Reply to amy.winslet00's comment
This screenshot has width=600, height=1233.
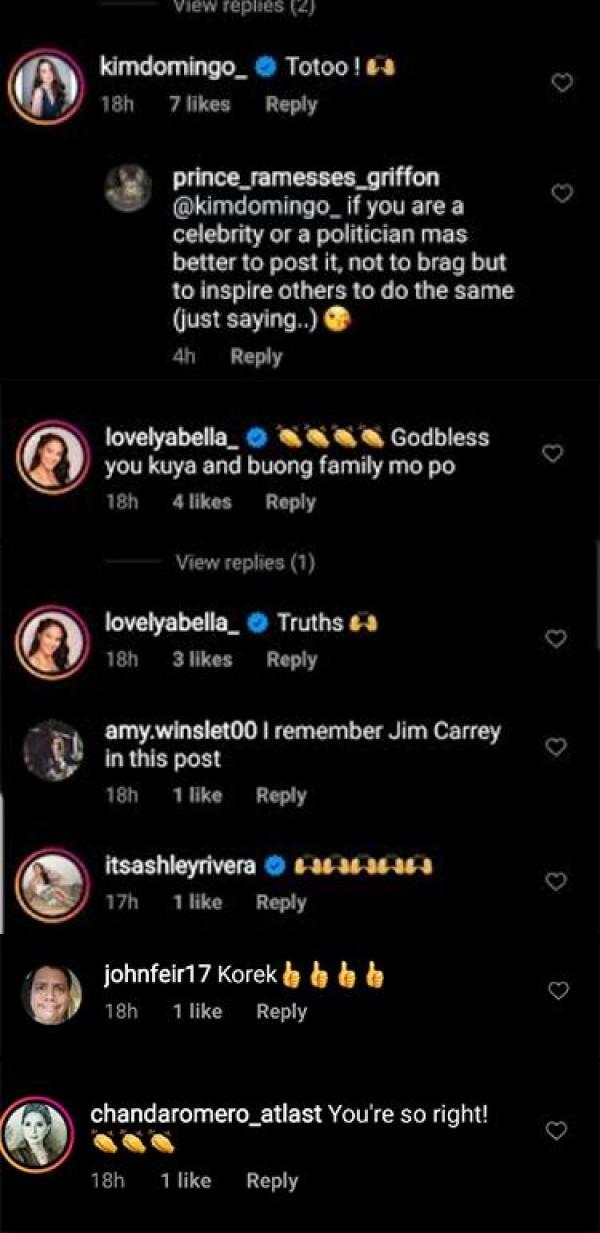pos(281,795)
